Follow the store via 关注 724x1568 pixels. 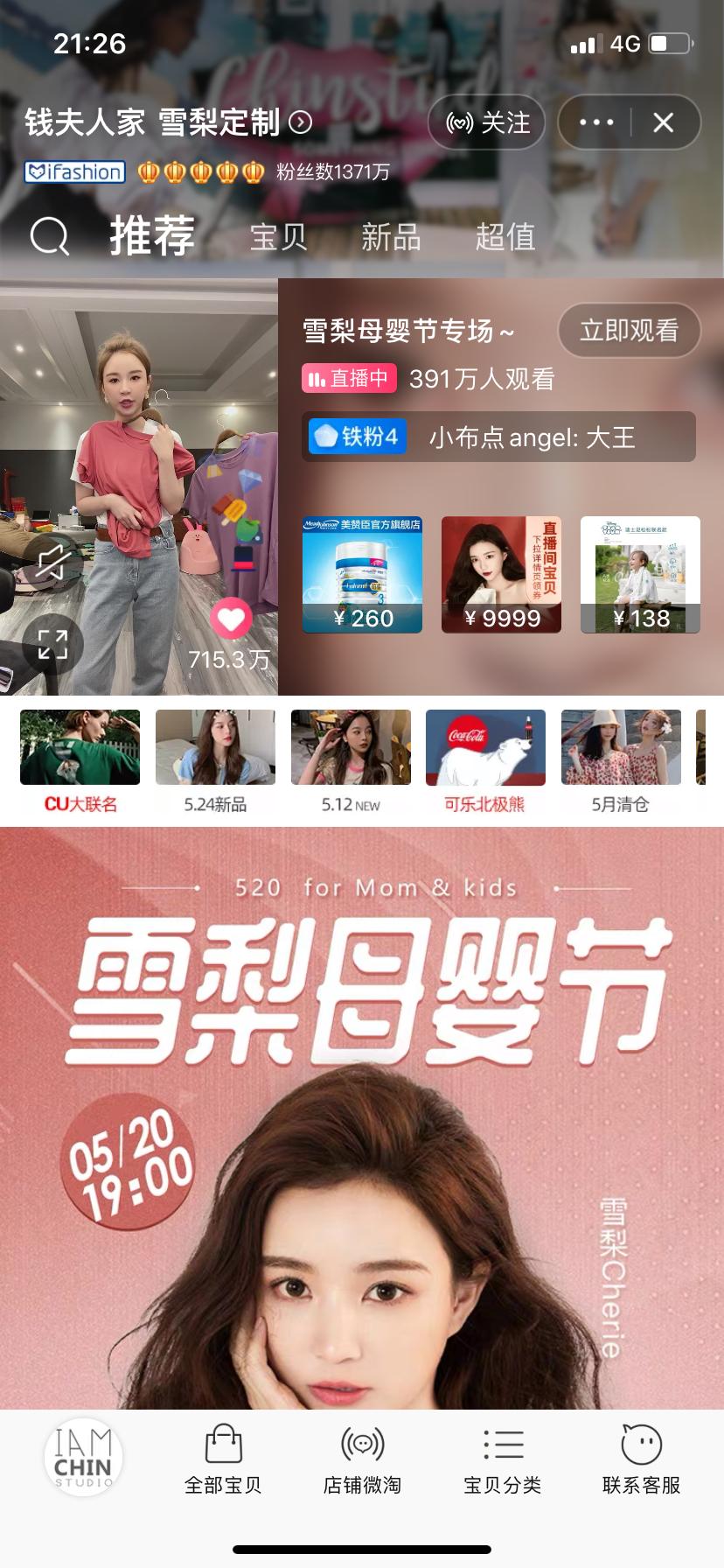[486, 122]
